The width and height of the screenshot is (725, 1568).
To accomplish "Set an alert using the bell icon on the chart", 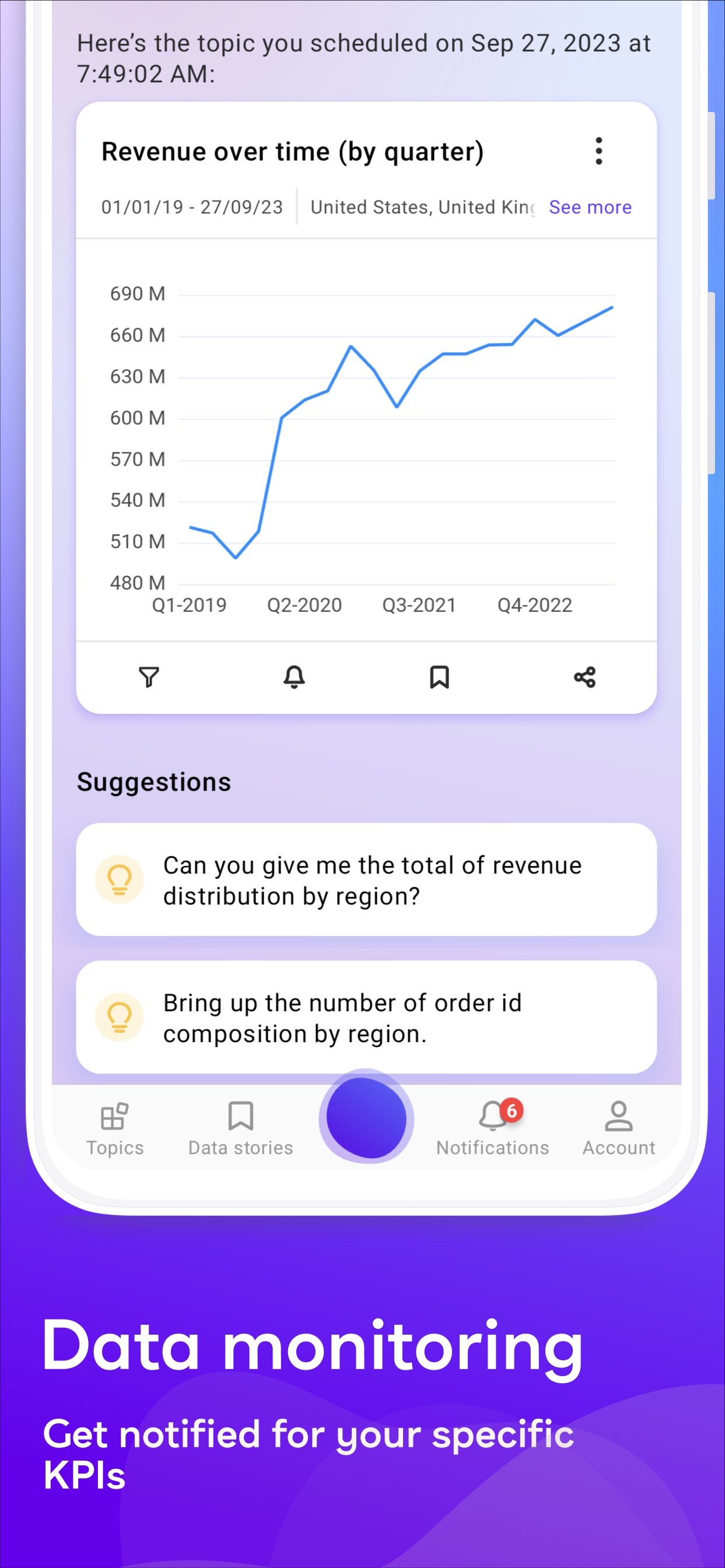I will coord(295,677).
